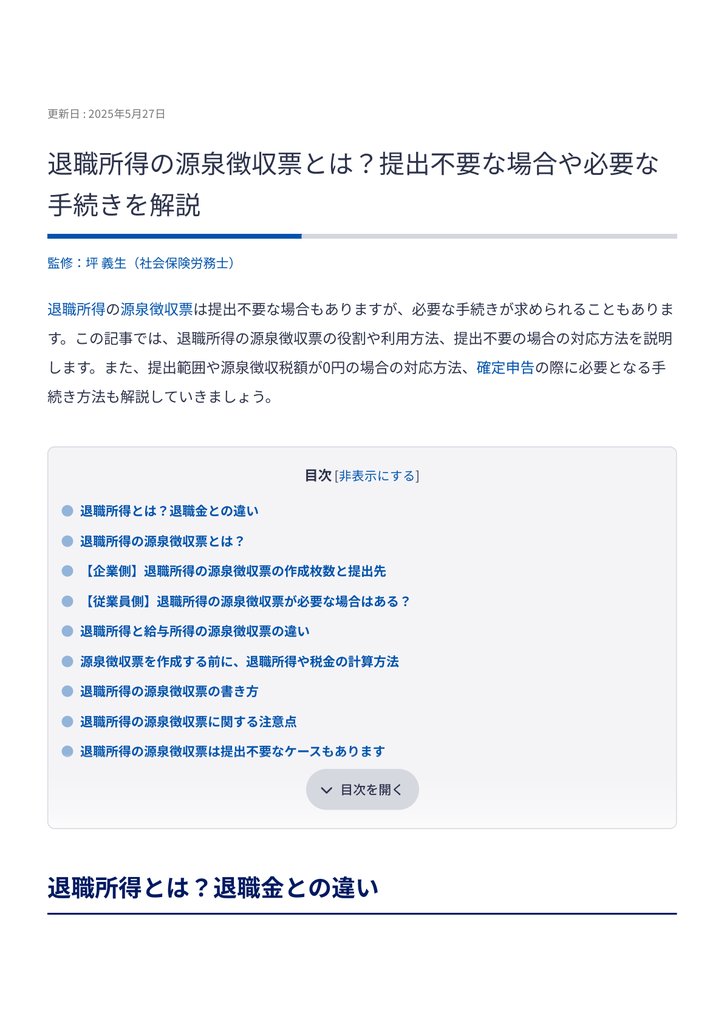Open the 確定申告 link in the intro
This screenshot has height=1024, width=724.
(505, 367)
